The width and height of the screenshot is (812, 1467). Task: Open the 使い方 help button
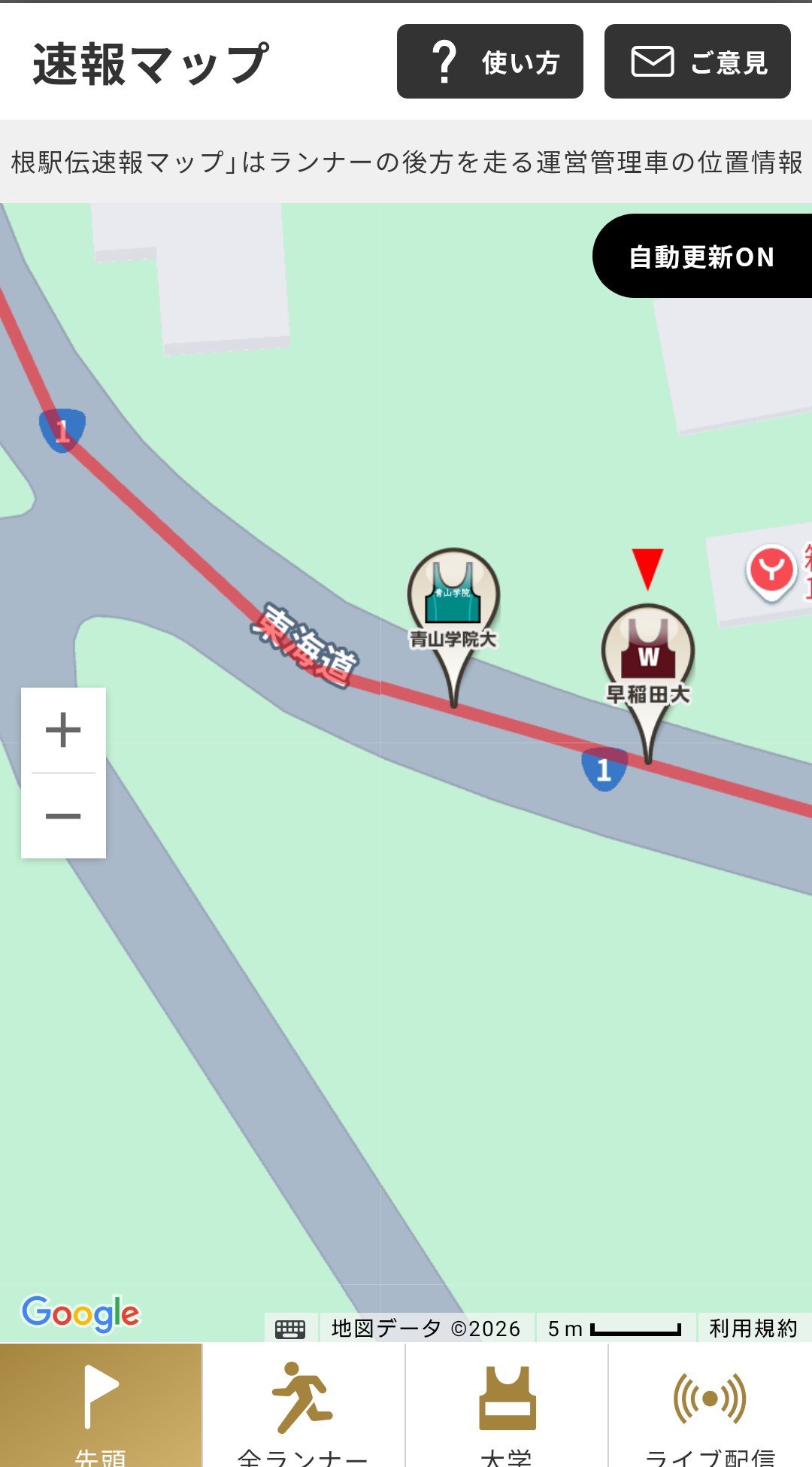click(x=489, y=62)
